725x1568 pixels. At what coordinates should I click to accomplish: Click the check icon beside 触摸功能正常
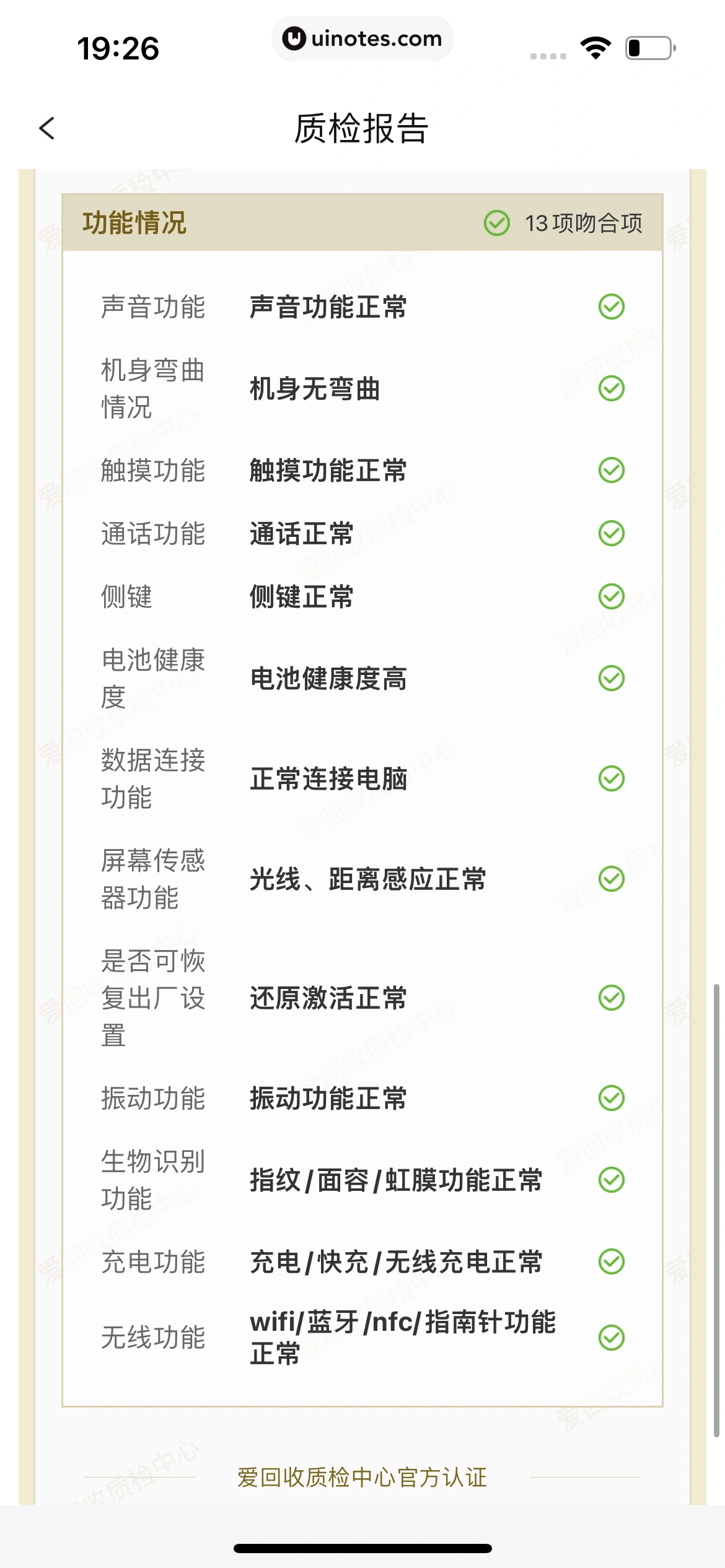pos(612,471)
